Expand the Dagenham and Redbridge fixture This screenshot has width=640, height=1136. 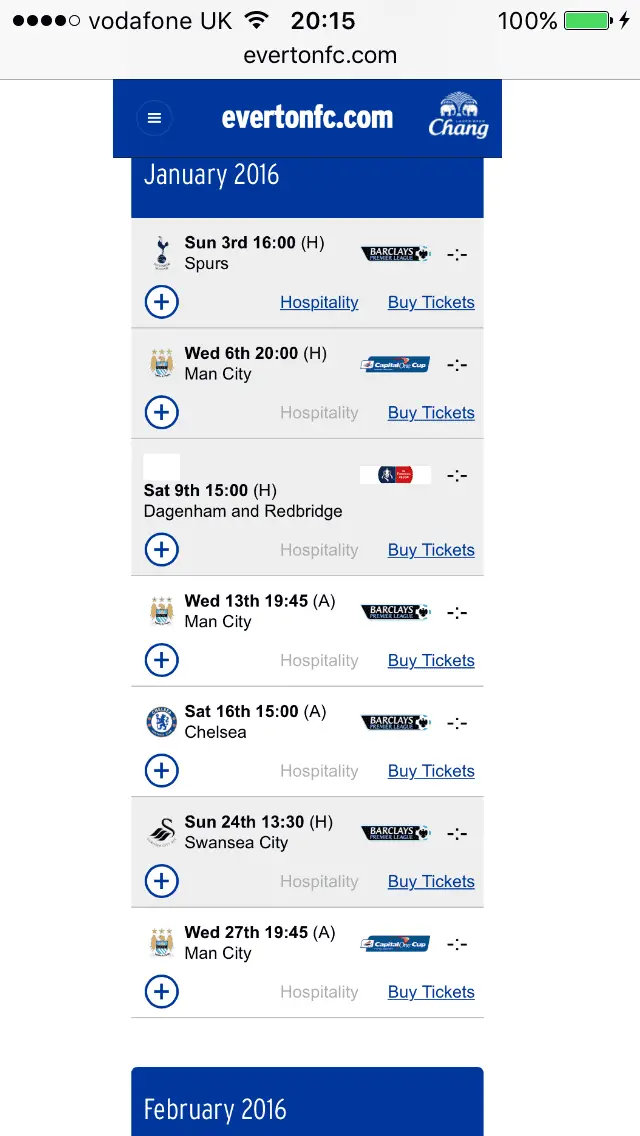[162, 549]
